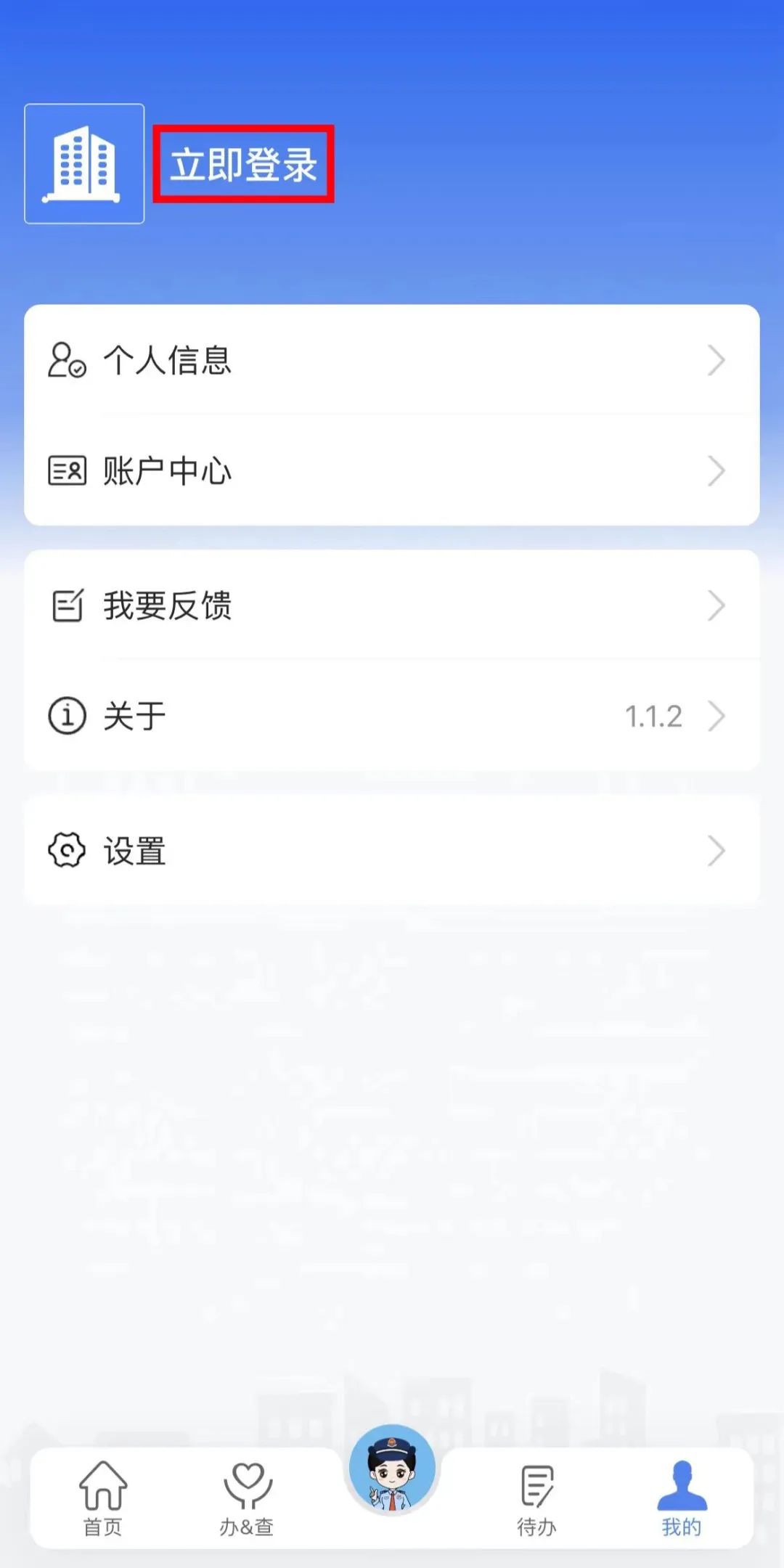Open 我要反馈 feedback
The image size is (784, 1568).
[392, 605]
